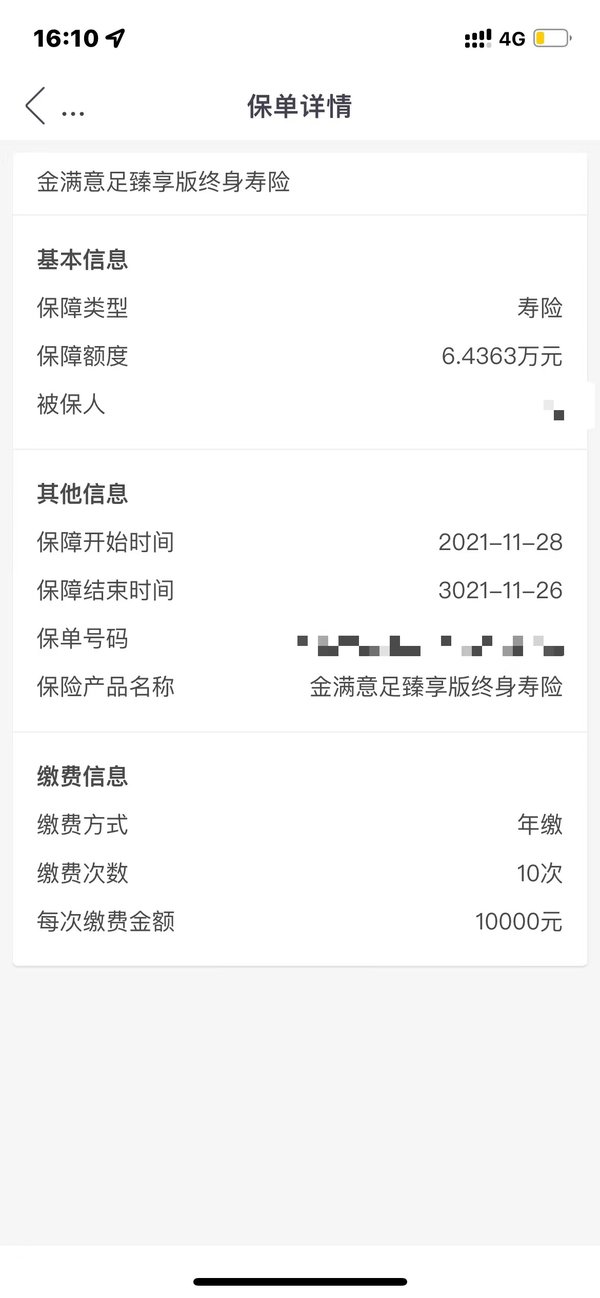Go back using the top-left arrow
The height and width of the screenshot is (1298, 600).
pyautogui.click(x=35, y=106)
